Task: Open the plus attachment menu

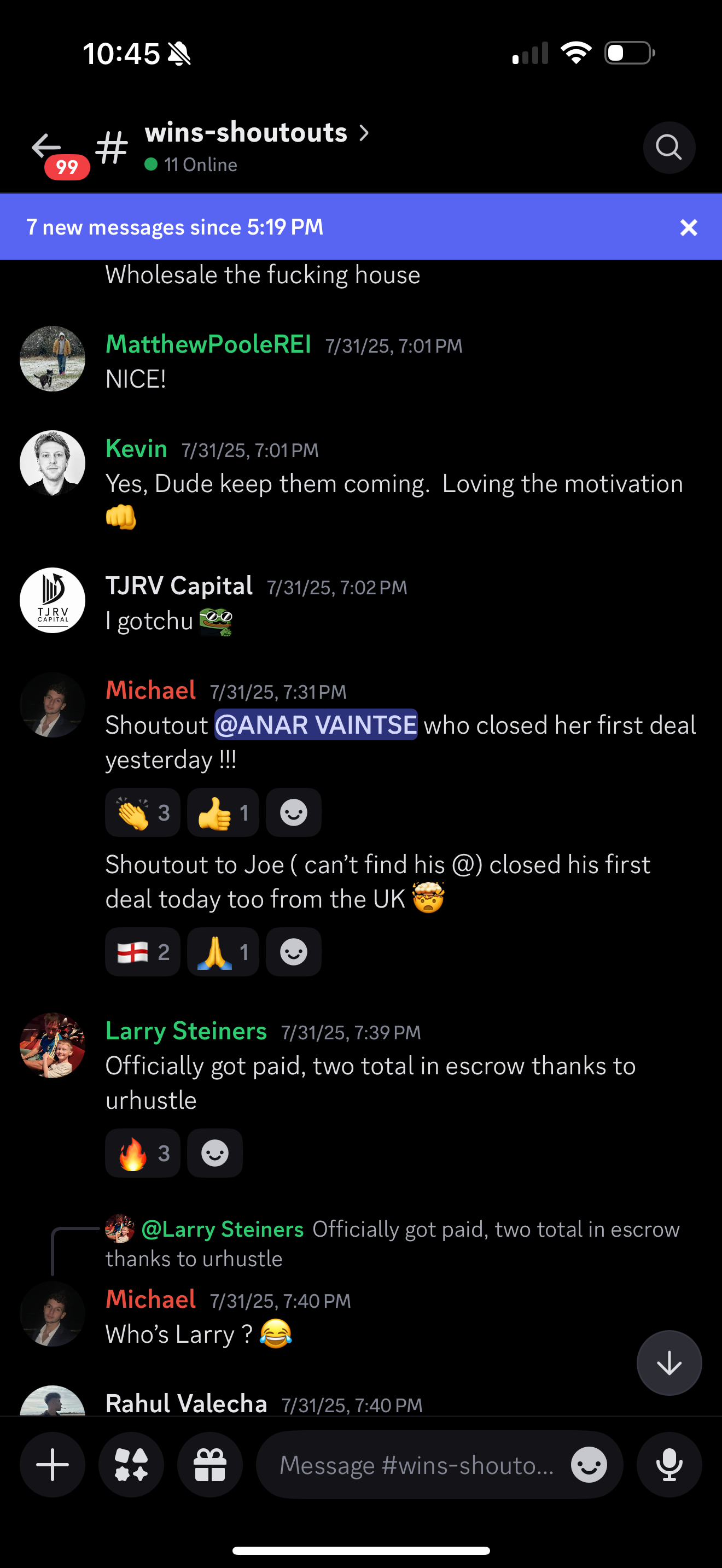Action: (x=53, y=1465)
